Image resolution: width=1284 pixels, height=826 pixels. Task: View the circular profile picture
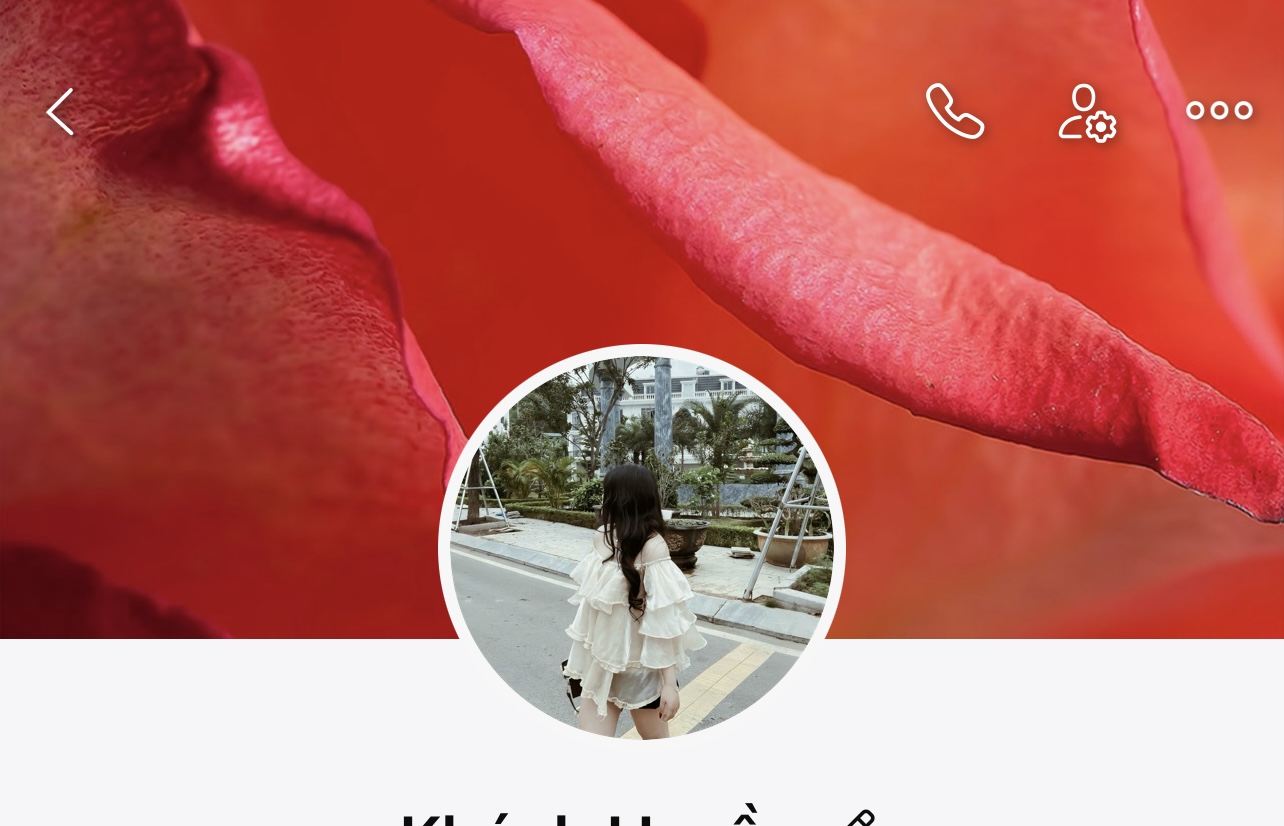point(642,546)
